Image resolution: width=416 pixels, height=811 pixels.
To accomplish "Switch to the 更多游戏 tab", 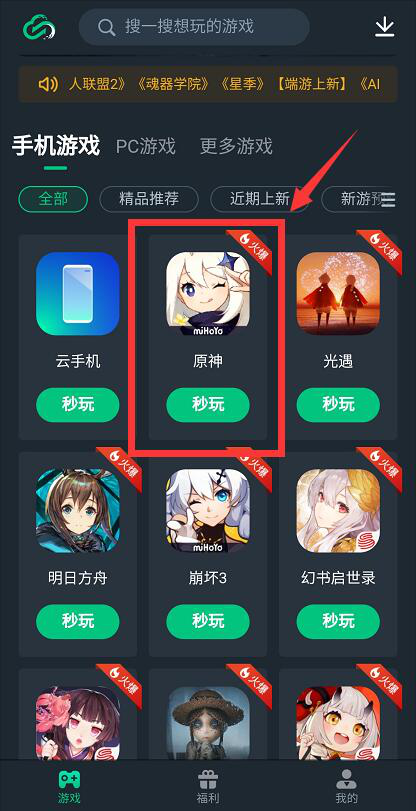I will point(236,146).
